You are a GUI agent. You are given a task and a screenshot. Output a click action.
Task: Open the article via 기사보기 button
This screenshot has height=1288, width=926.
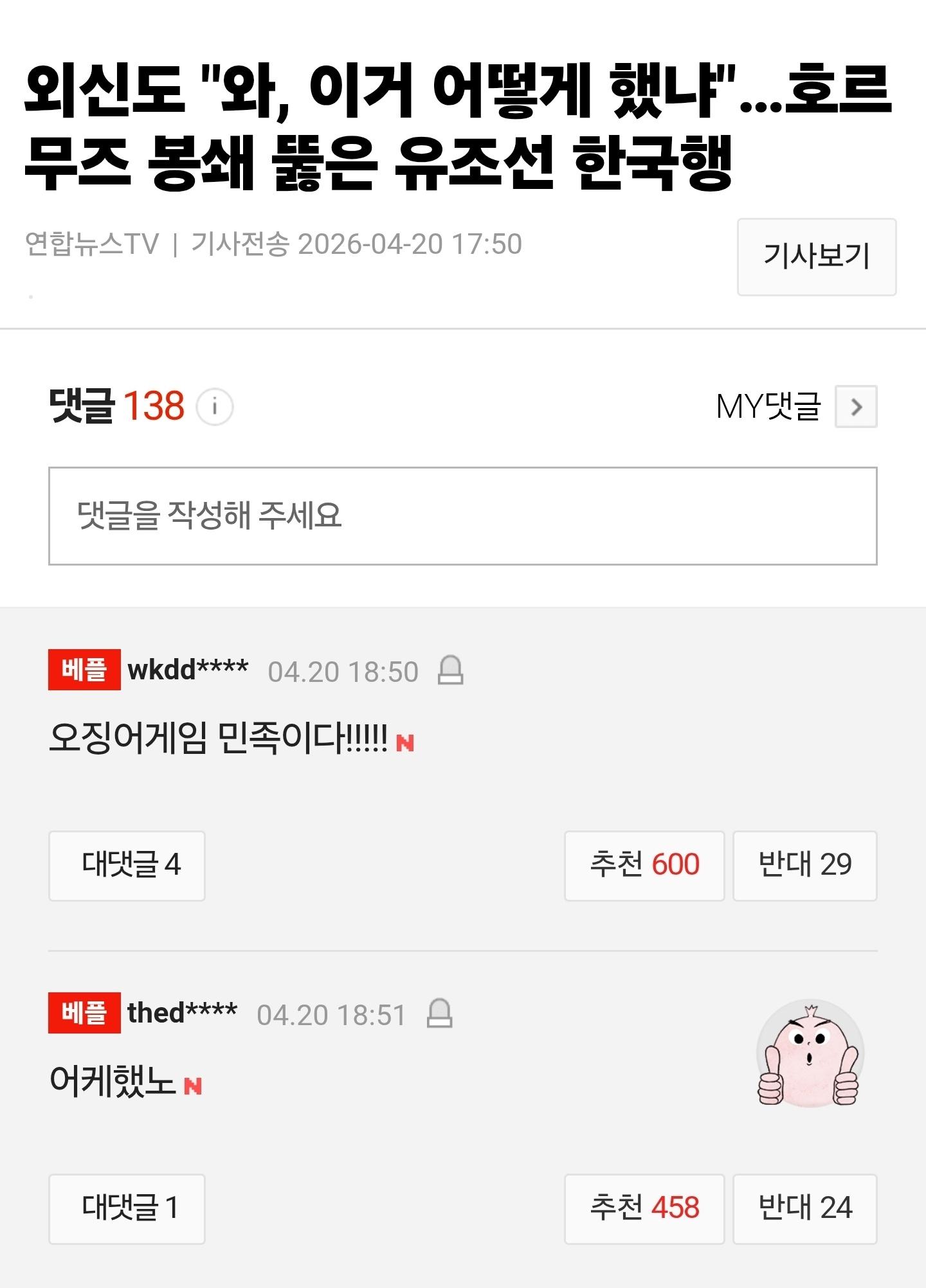816,256
